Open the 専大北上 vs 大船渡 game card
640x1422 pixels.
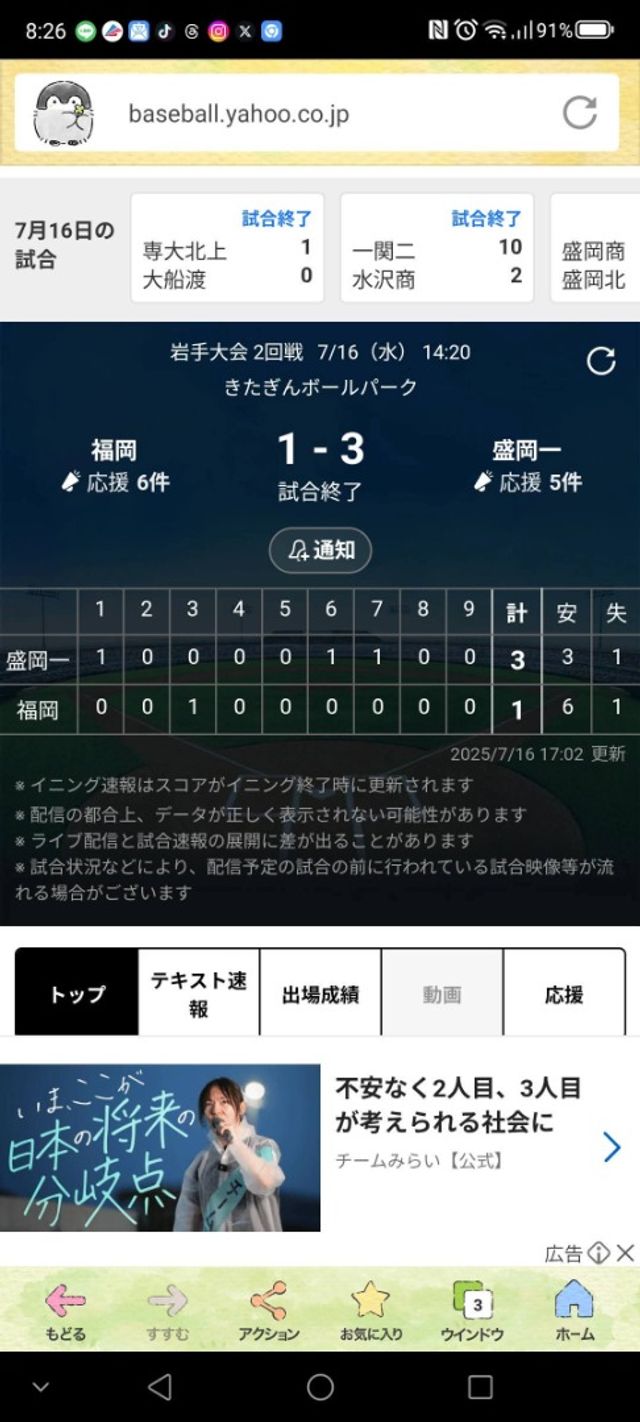pyautogui.click(x=227, y=248)
